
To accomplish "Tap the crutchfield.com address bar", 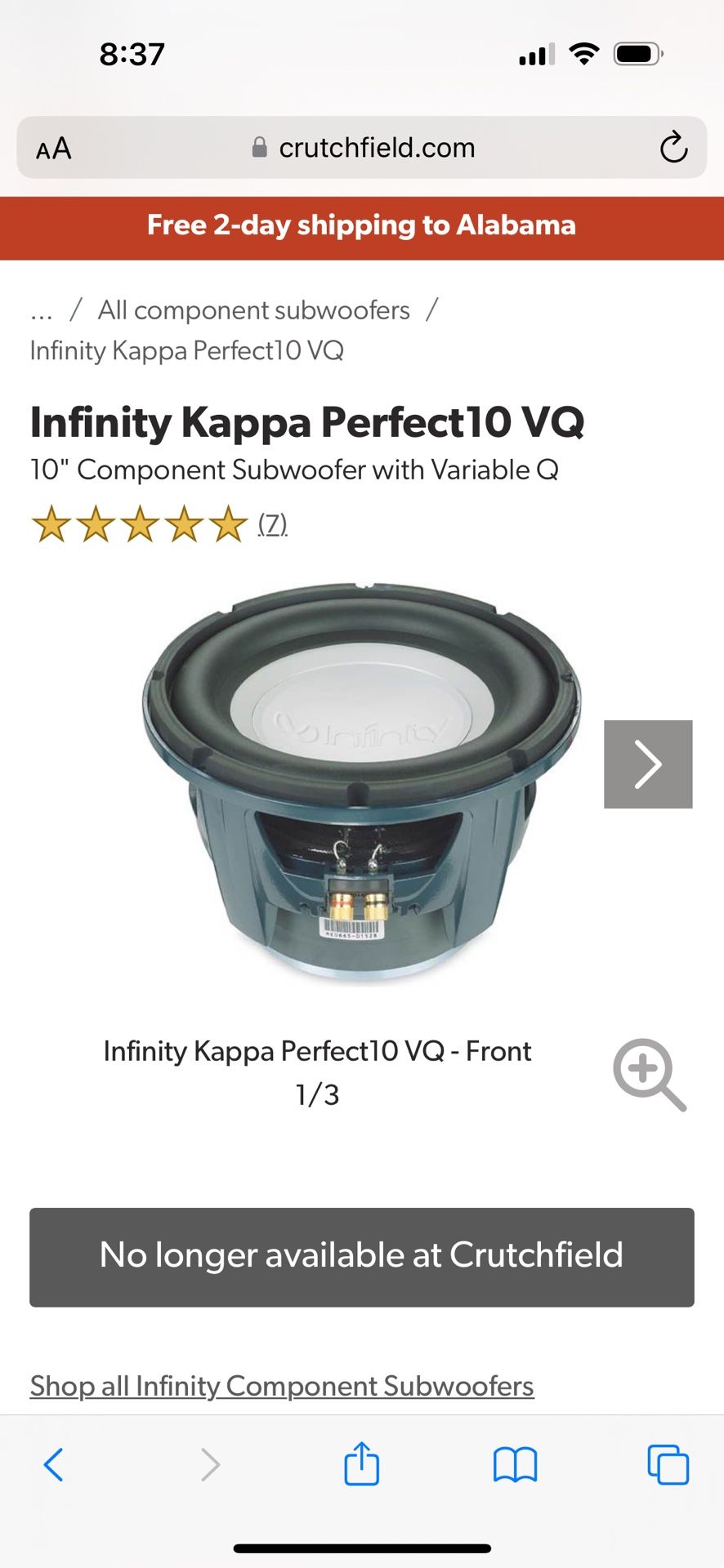I will (362, 148).
